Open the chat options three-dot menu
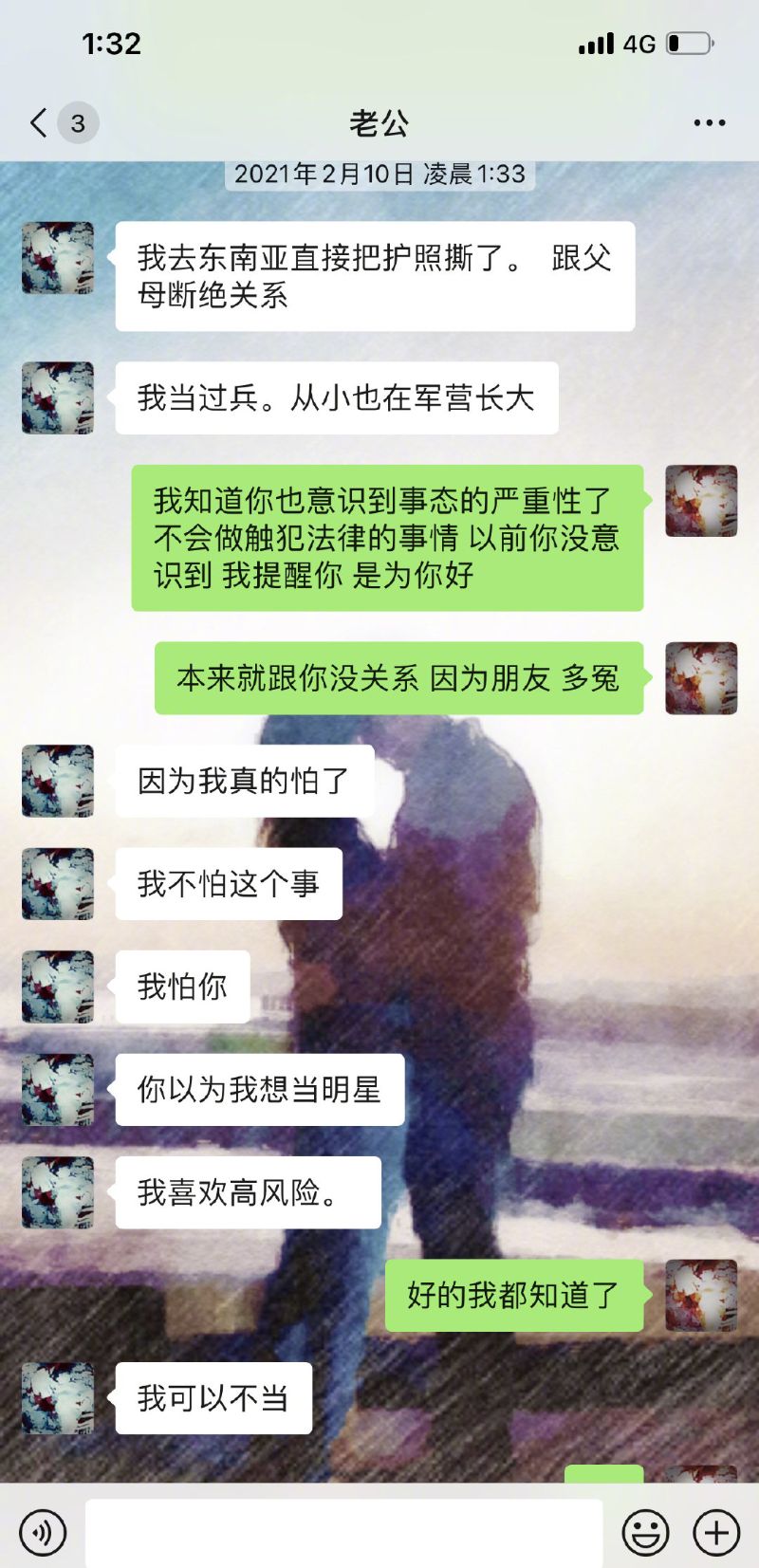The image size is (759, 1568). (709, 123)
